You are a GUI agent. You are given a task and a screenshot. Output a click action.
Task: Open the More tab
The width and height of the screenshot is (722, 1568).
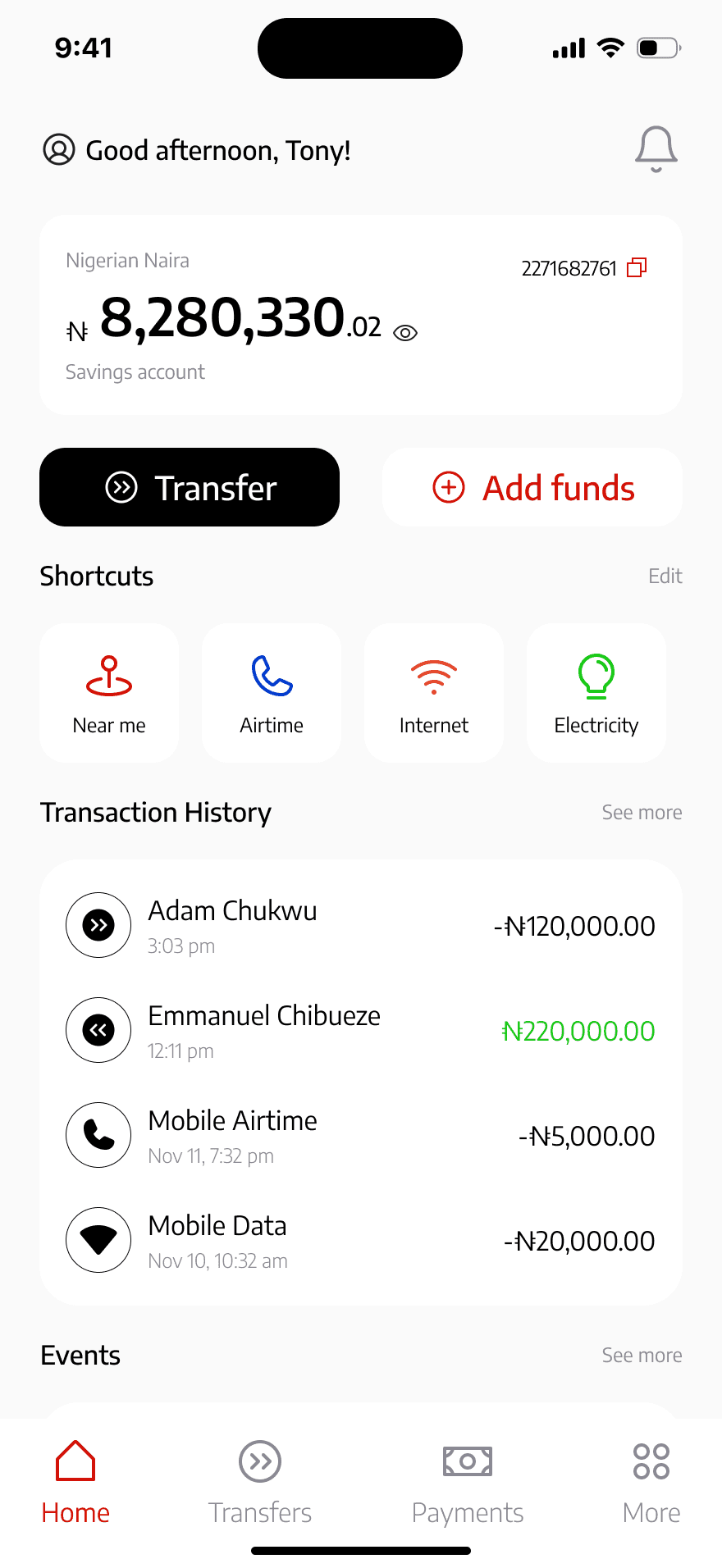(x=651, y=1482)
